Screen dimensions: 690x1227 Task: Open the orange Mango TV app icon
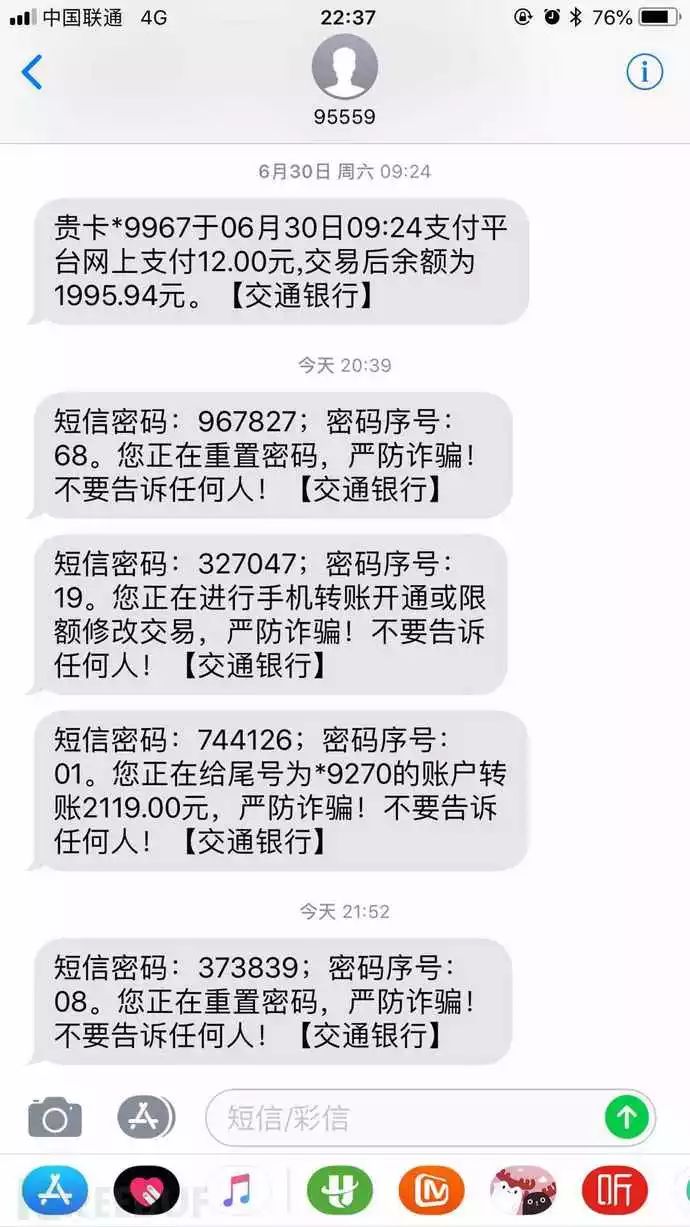[x=431, y=1190]
